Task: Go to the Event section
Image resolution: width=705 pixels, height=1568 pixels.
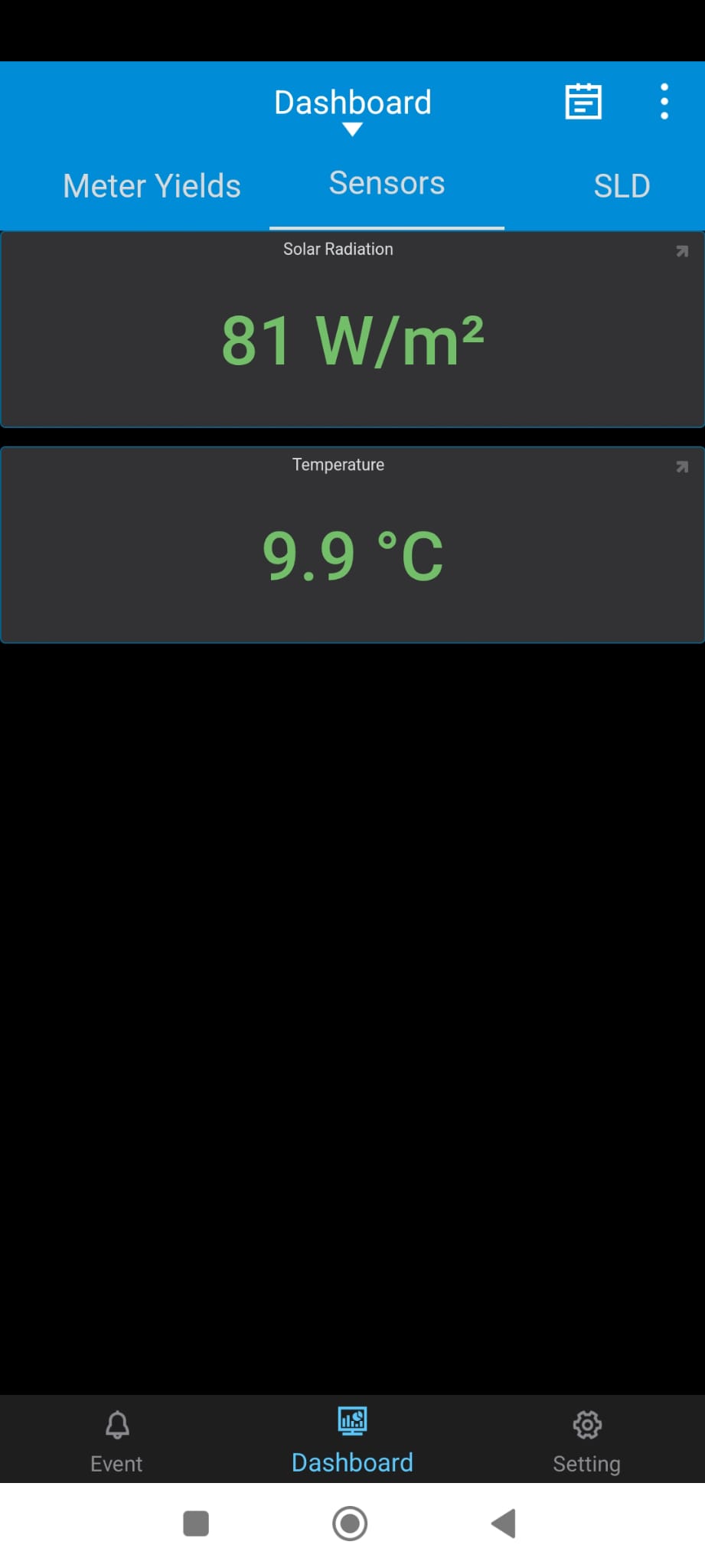Action: click(x=116, y=1441)
